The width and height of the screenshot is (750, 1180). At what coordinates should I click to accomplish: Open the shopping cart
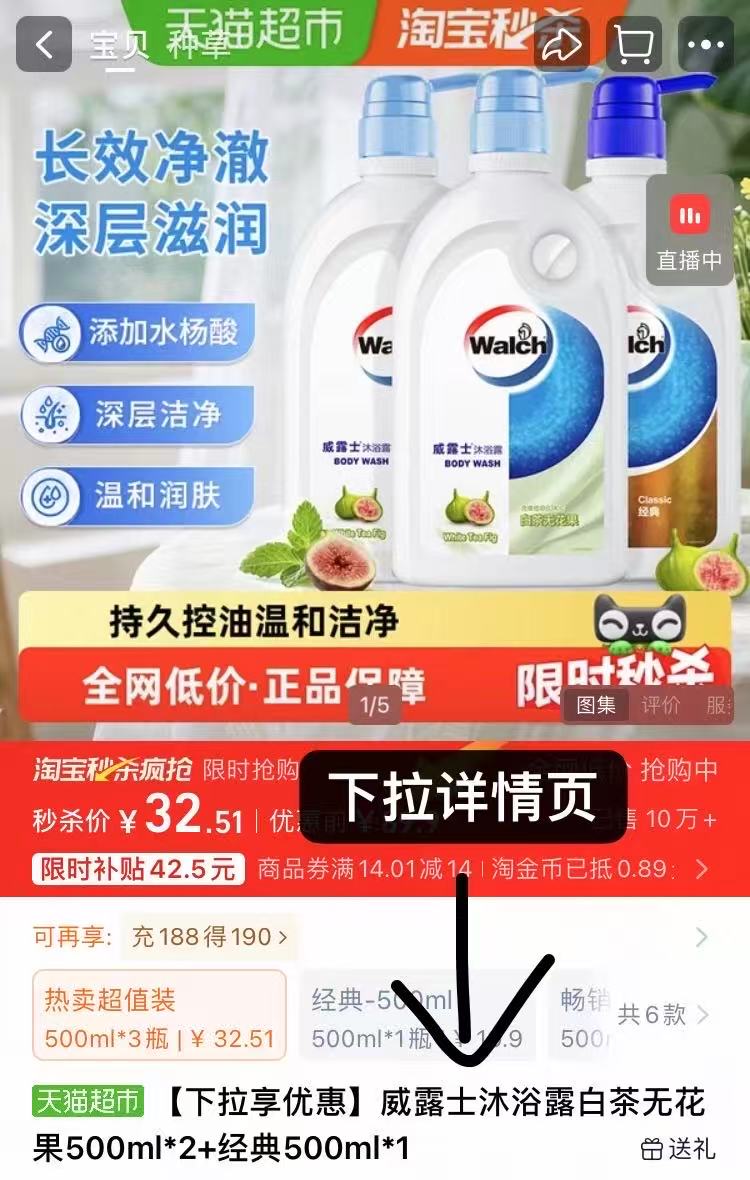(x=633, y=45)
